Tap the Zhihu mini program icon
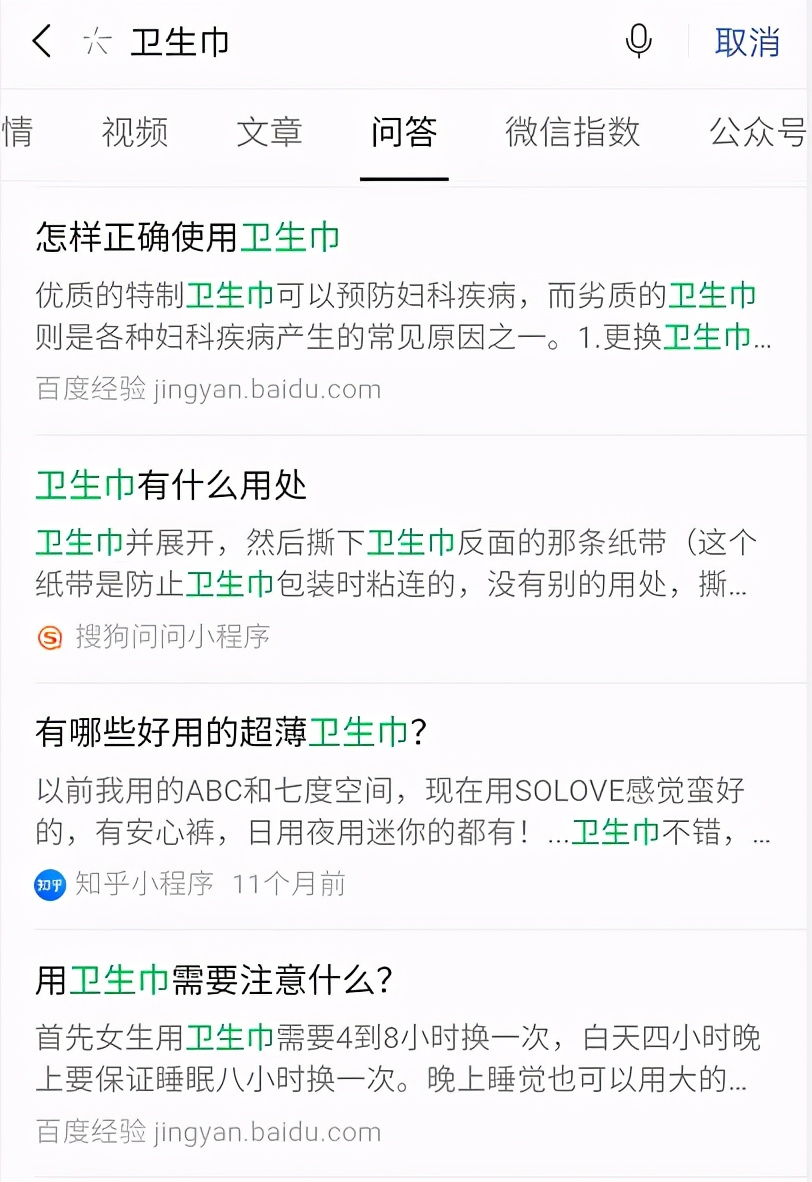 pos(47,885)
